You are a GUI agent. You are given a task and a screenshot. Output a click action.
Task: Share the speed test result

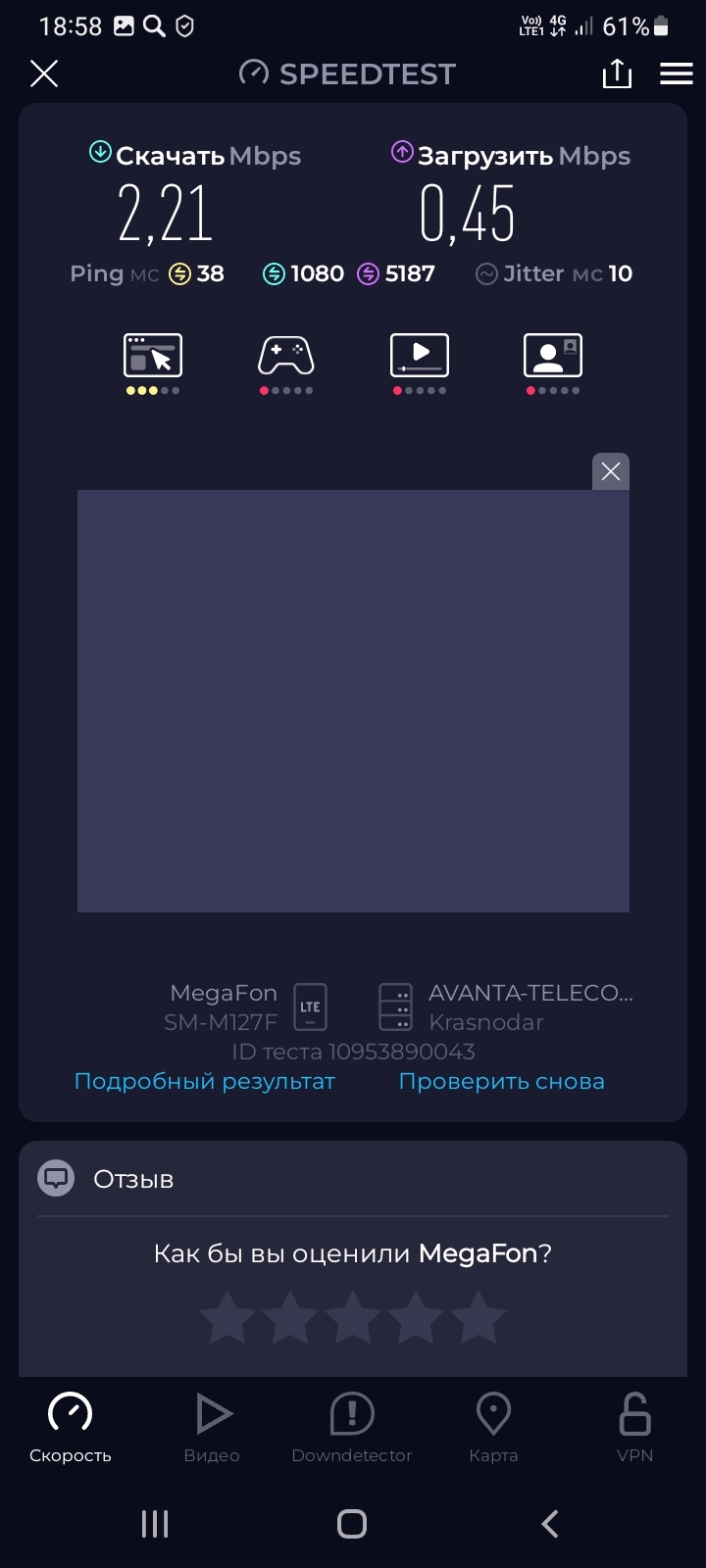(x=617, y=73)
